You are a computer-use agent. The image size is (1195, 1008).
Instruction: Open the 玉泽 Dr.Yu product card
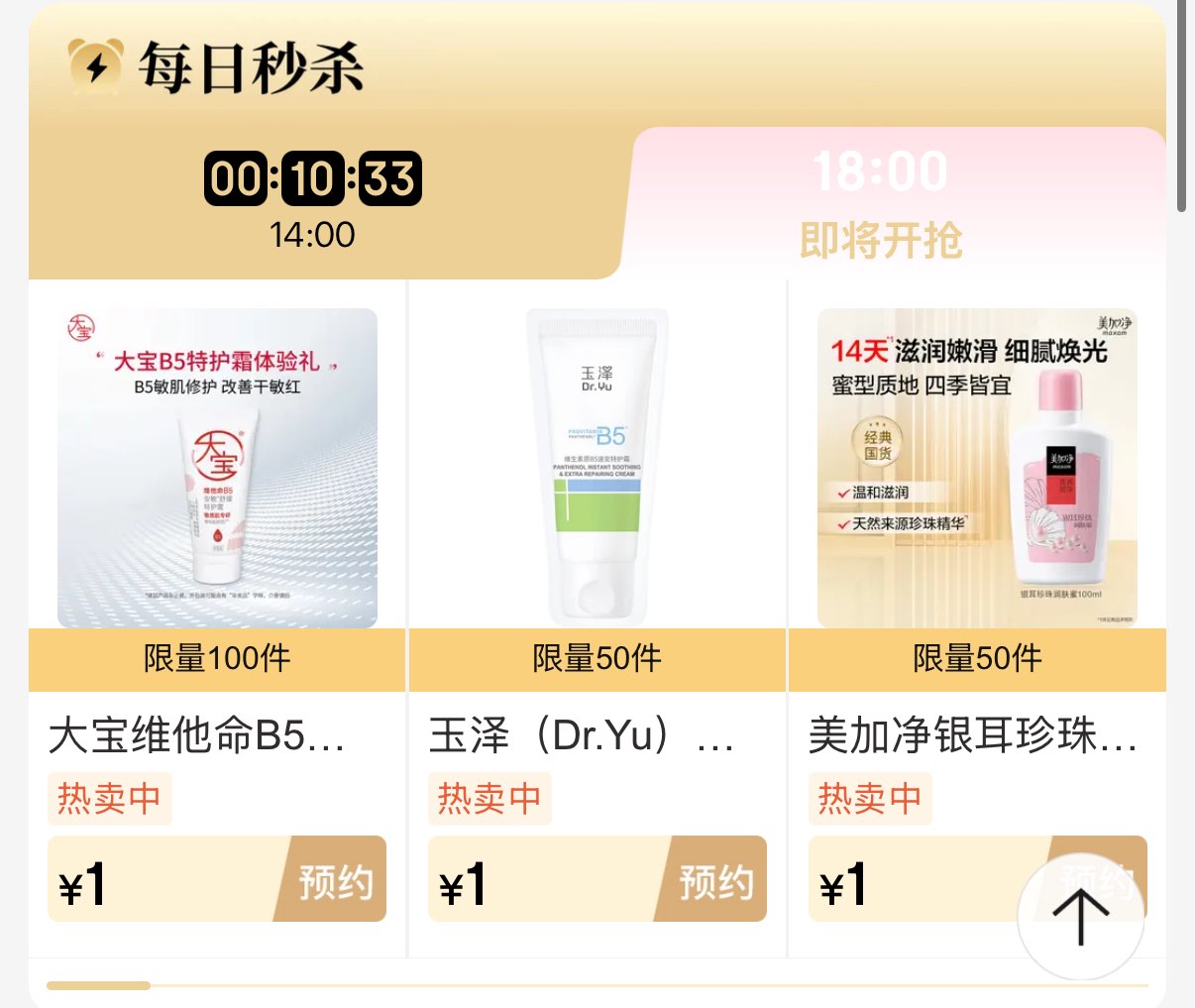click(x=597, y=469)
